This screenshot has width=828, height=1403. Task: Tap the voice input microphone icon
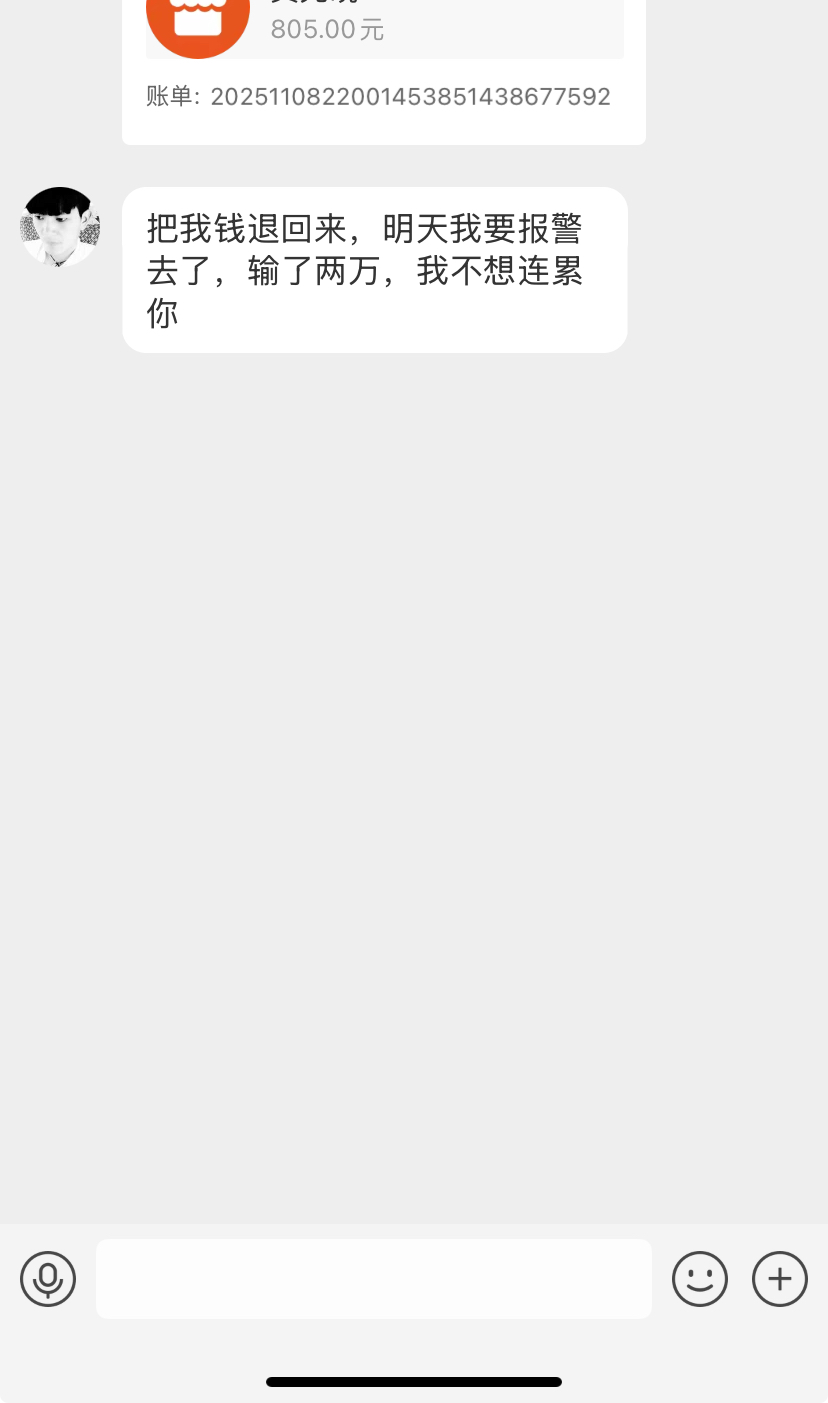[x=48, y=1279]
